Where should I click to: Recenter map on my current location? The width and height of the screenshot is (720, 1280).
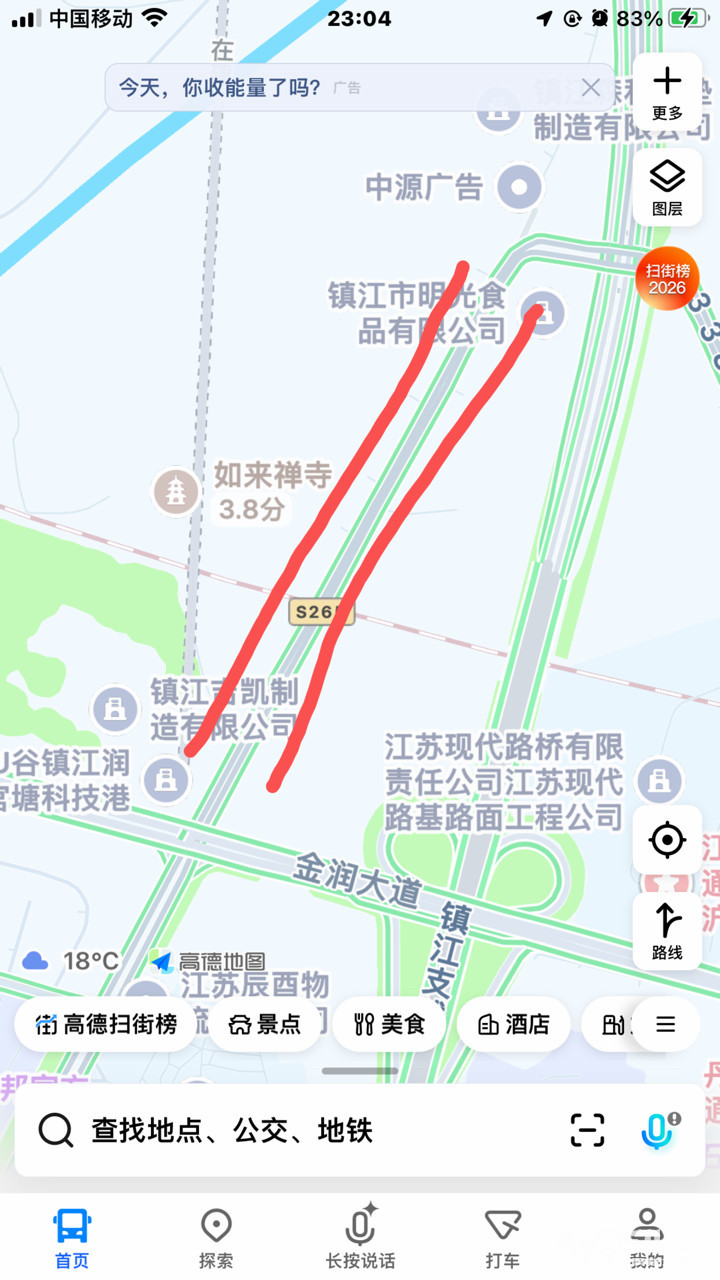coord(667,840)
